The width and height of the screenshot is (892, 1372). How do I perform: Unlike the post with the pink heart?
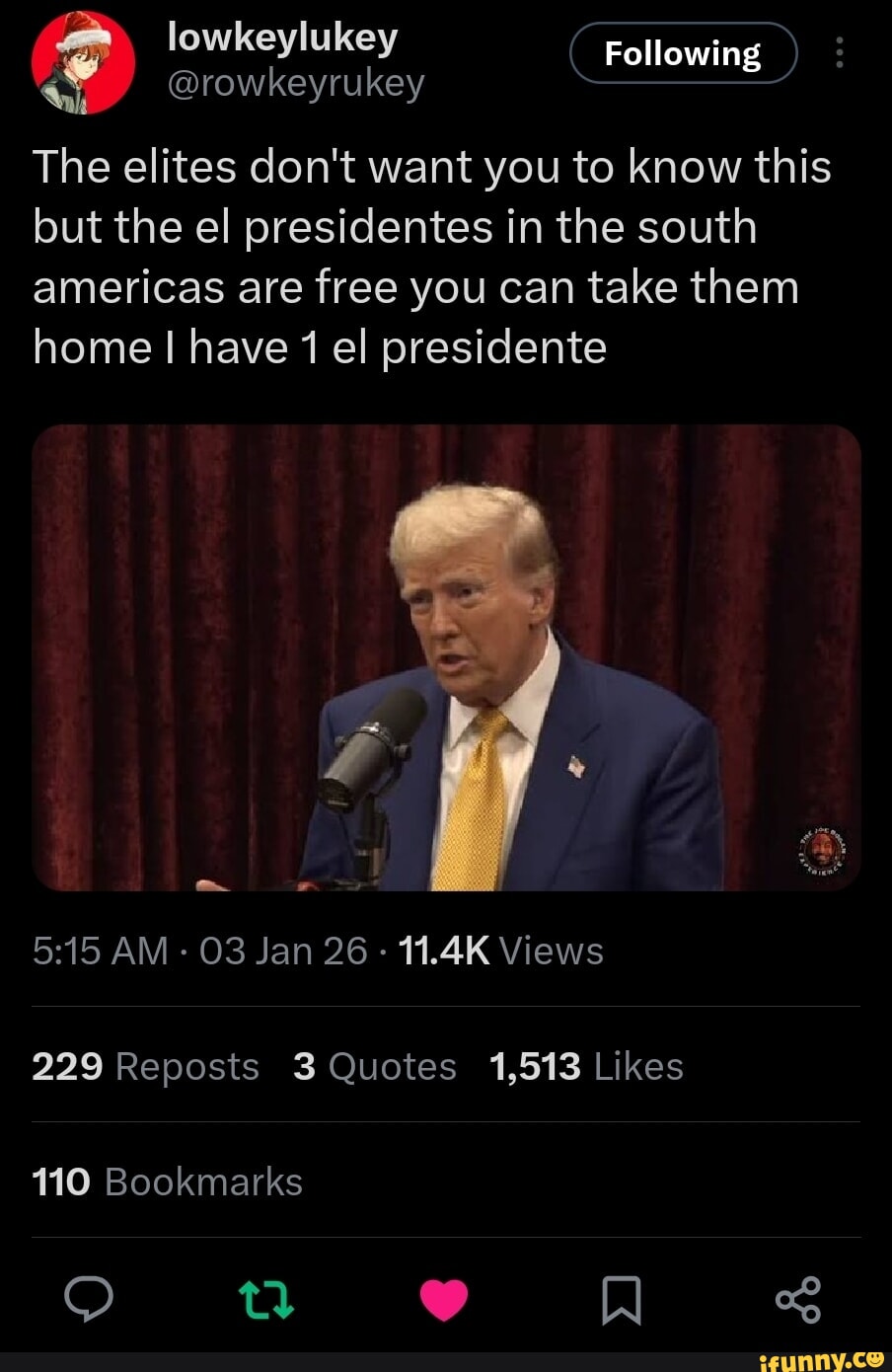point(444,1299)
